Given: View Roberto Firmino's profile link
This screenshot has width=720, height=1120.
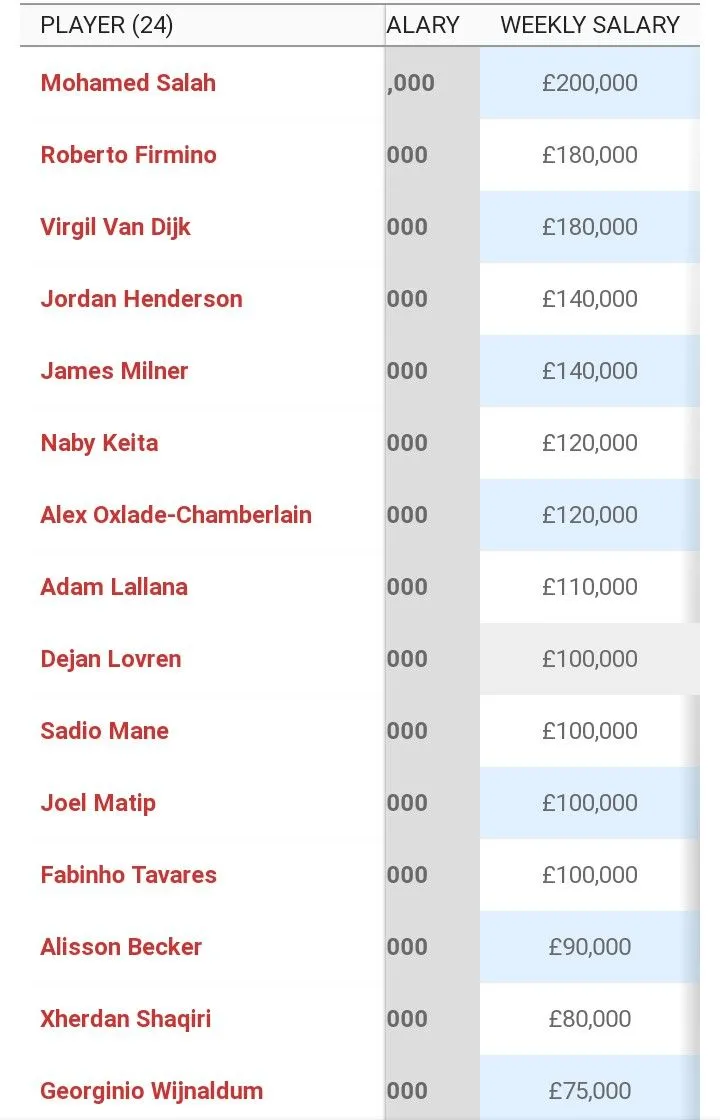Looking at the screenshot, I should [128, 155].
